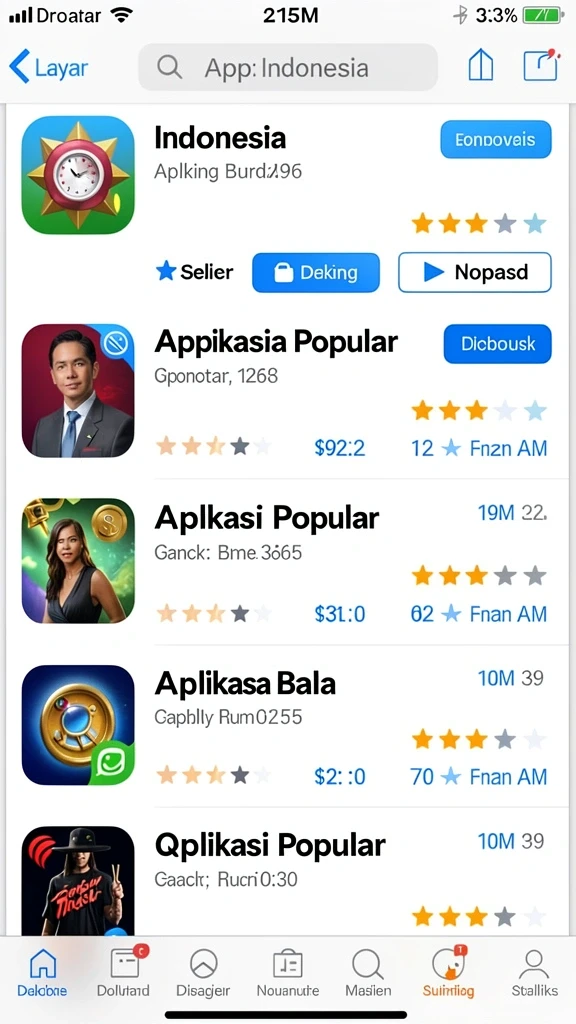Open the Disageir tab

203,973
